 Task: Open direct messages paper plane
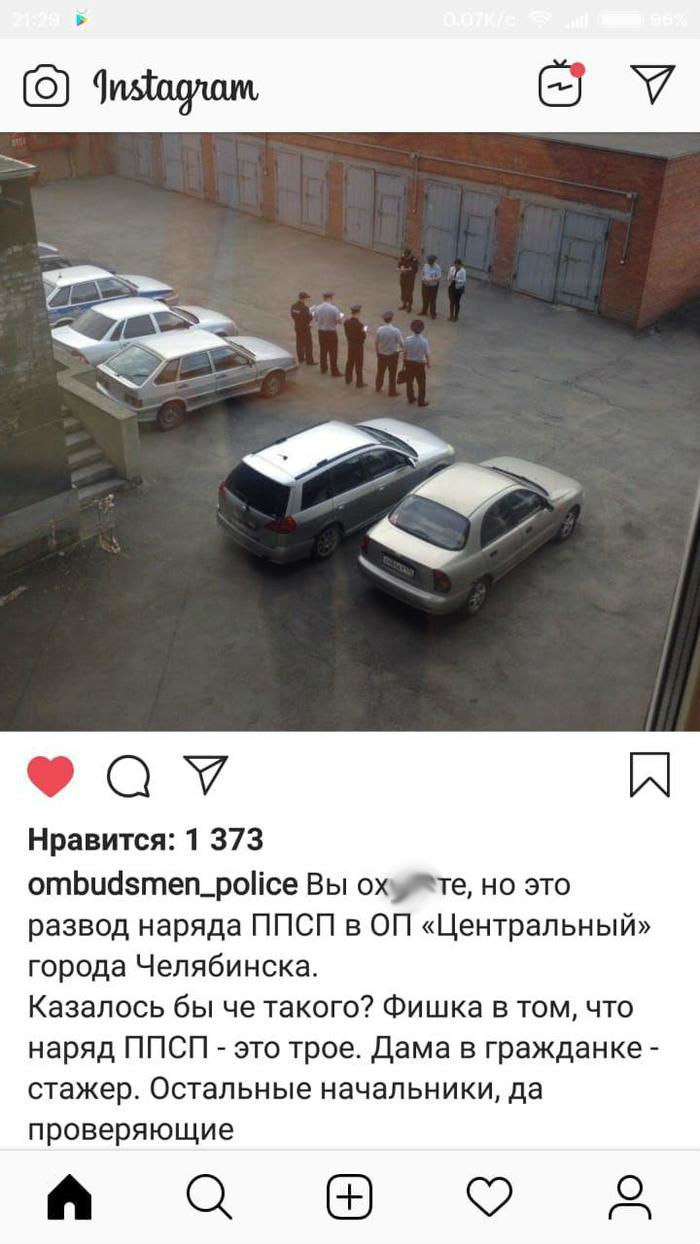pos(652,84)
